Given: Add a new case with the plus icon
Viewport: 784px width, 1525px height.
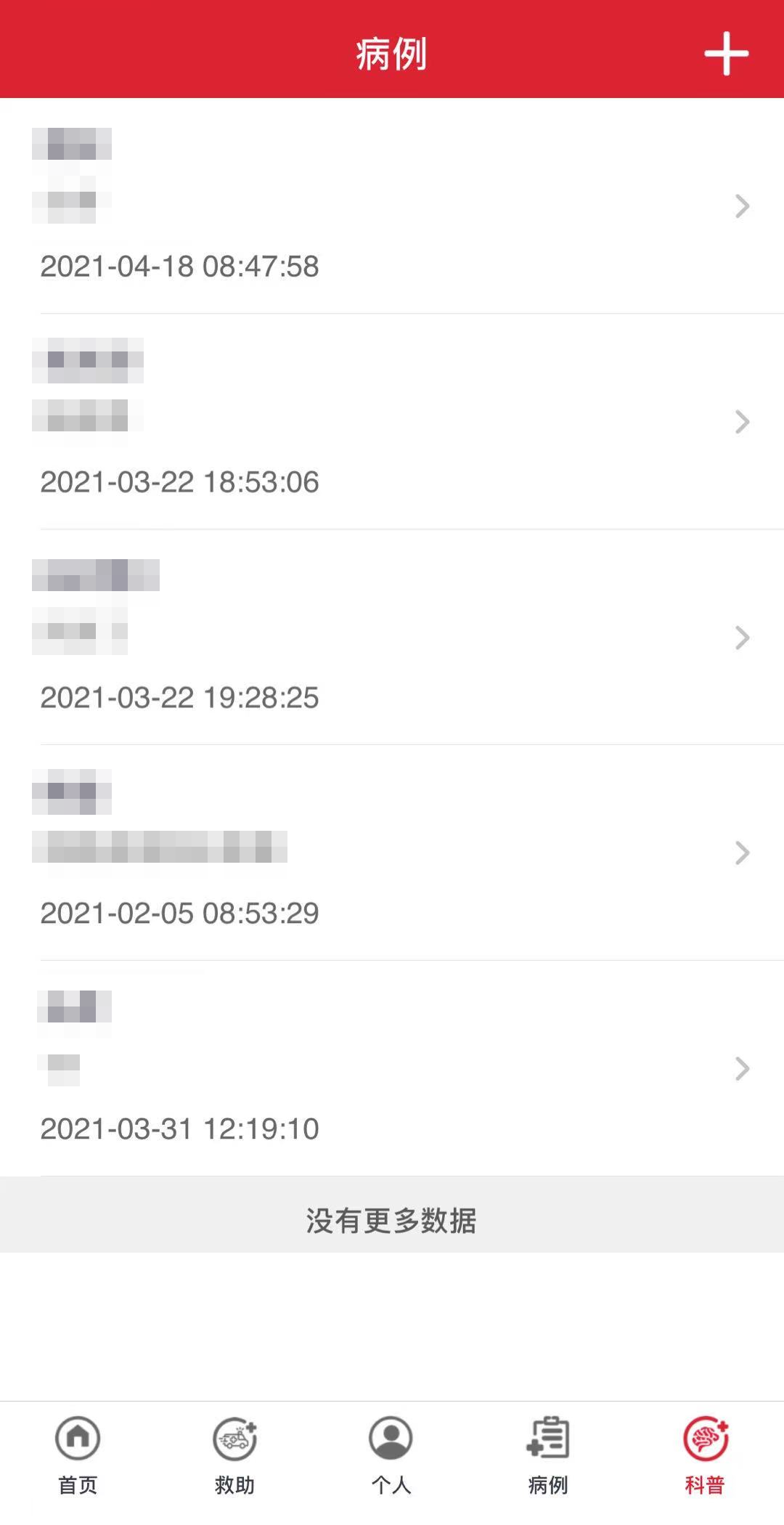Looking at the screenshot, I should 726,54.
